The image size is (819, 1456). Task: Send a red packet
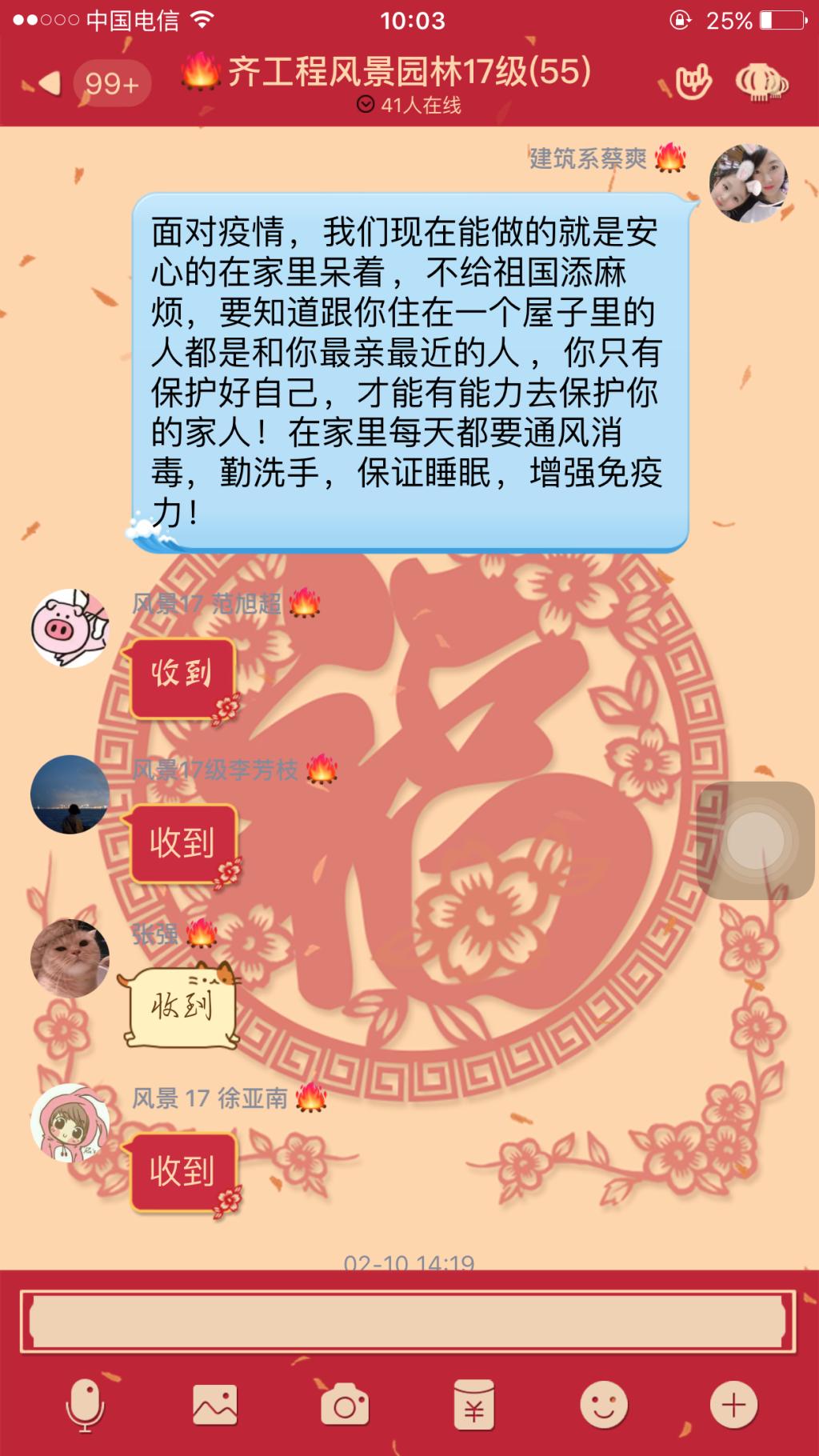coord(473,1406)
